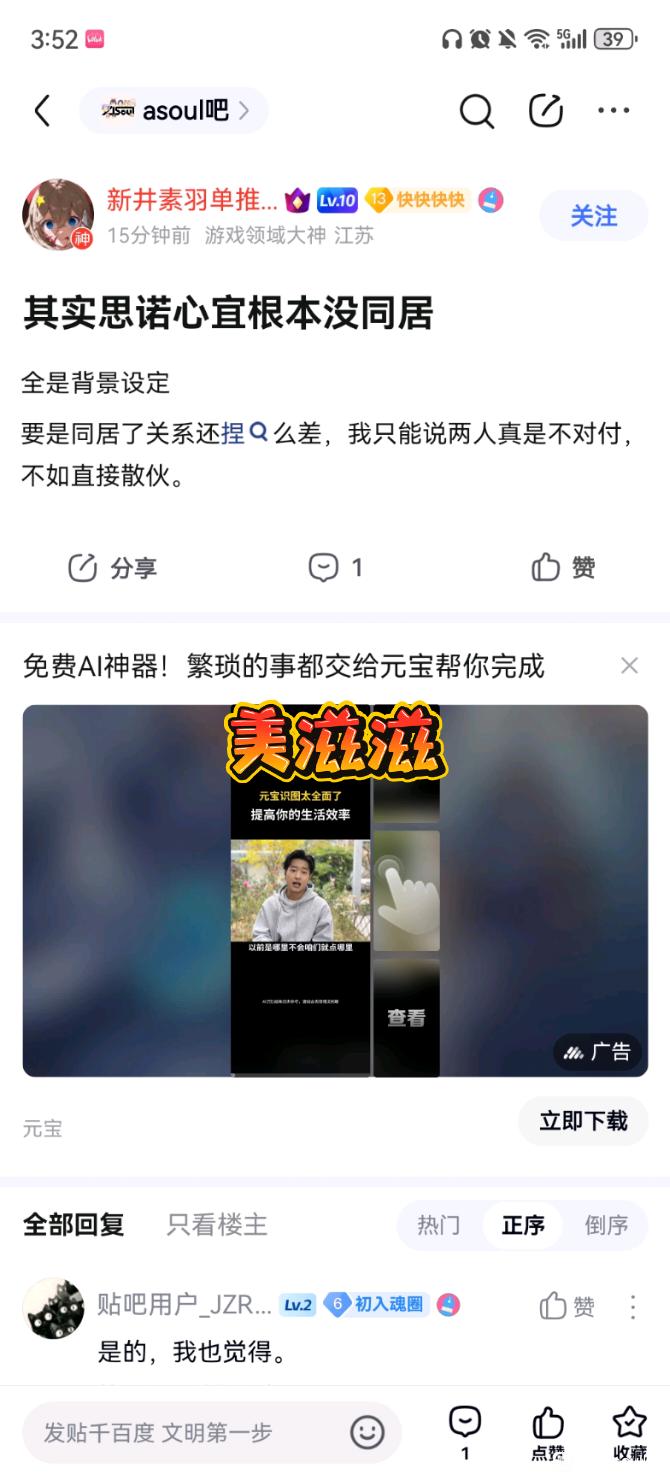Sort replies by 倒序
Viewport: 670px width, 1480px height.
(x=606, y=1225)
